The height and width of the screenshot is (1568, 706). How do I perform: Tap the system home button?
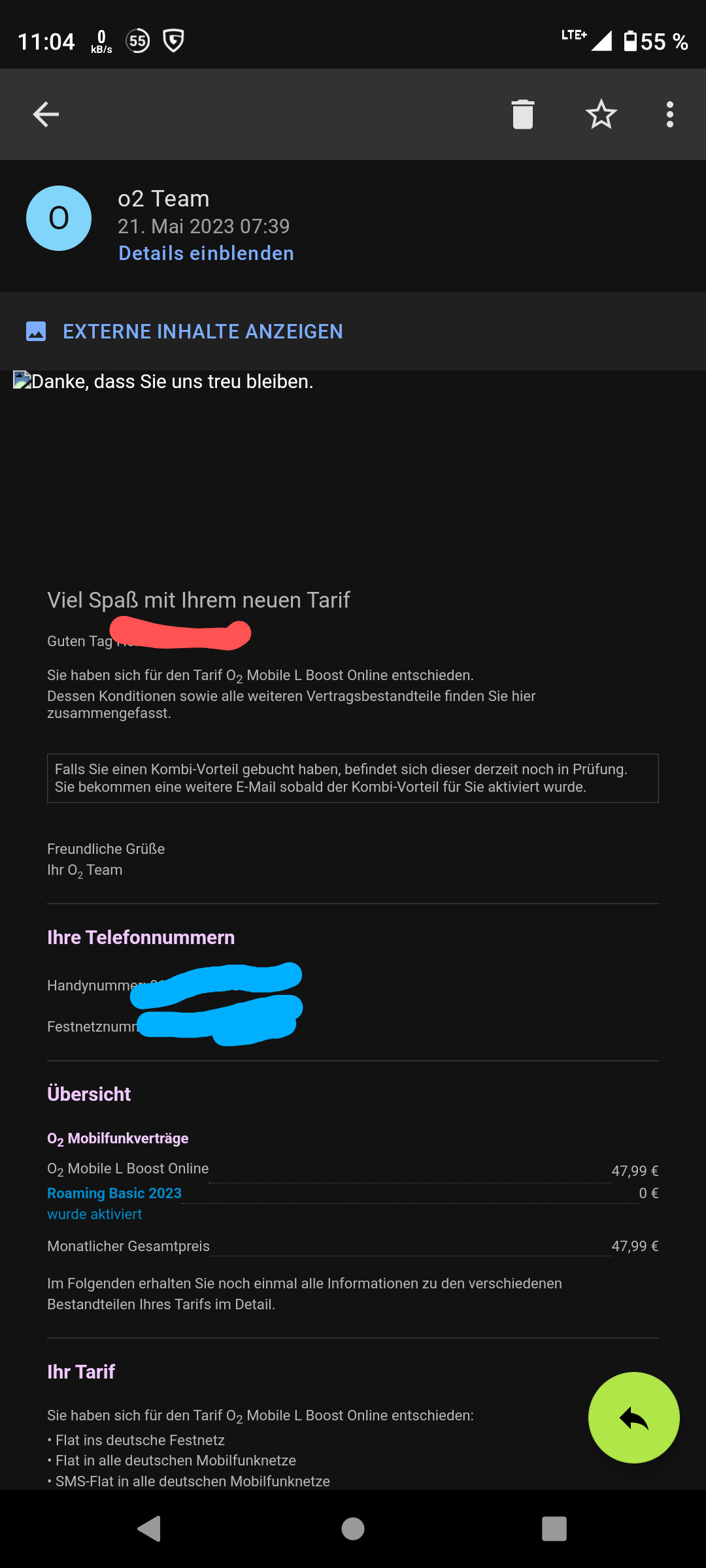tap(353, 1529)
